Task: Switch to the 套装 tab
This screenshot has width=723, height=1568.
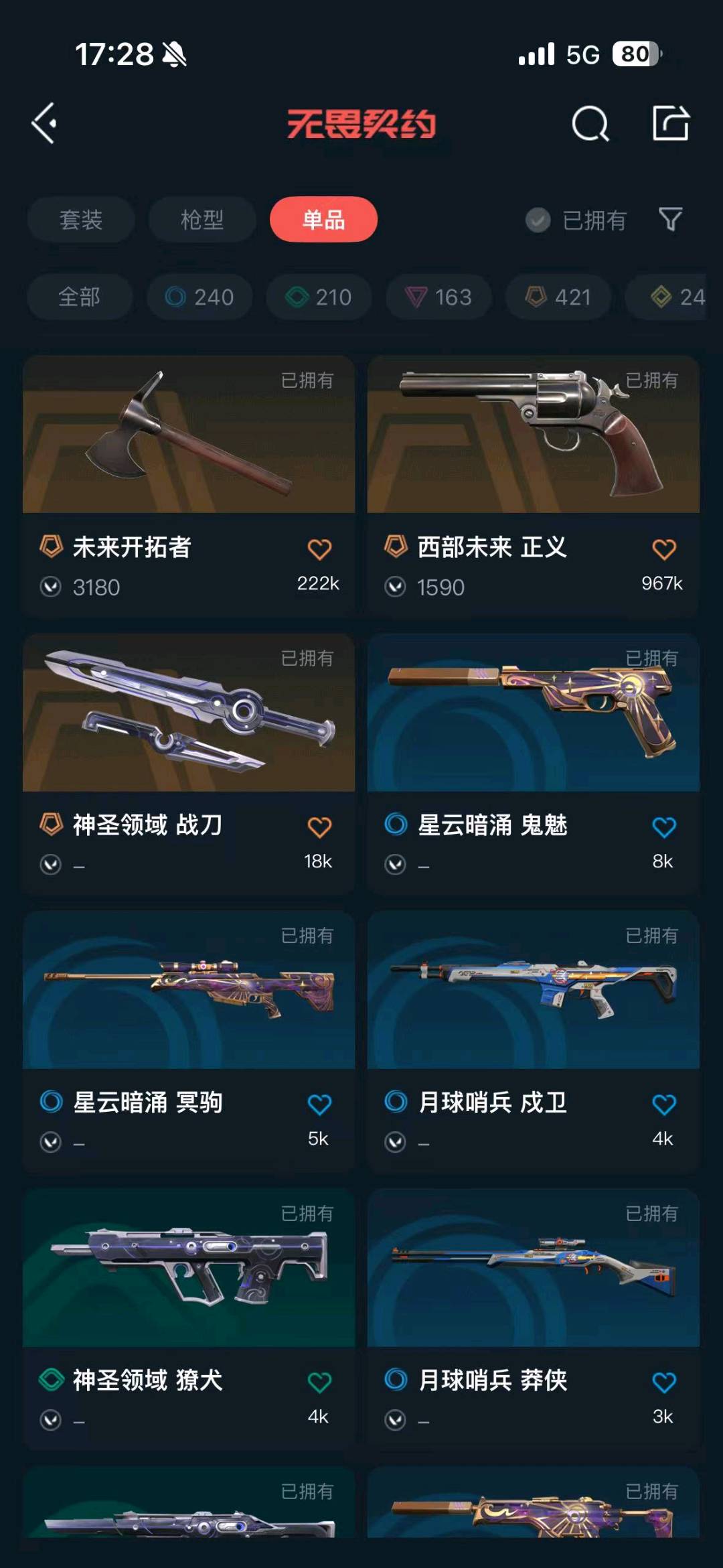Action: click(81, 220)
